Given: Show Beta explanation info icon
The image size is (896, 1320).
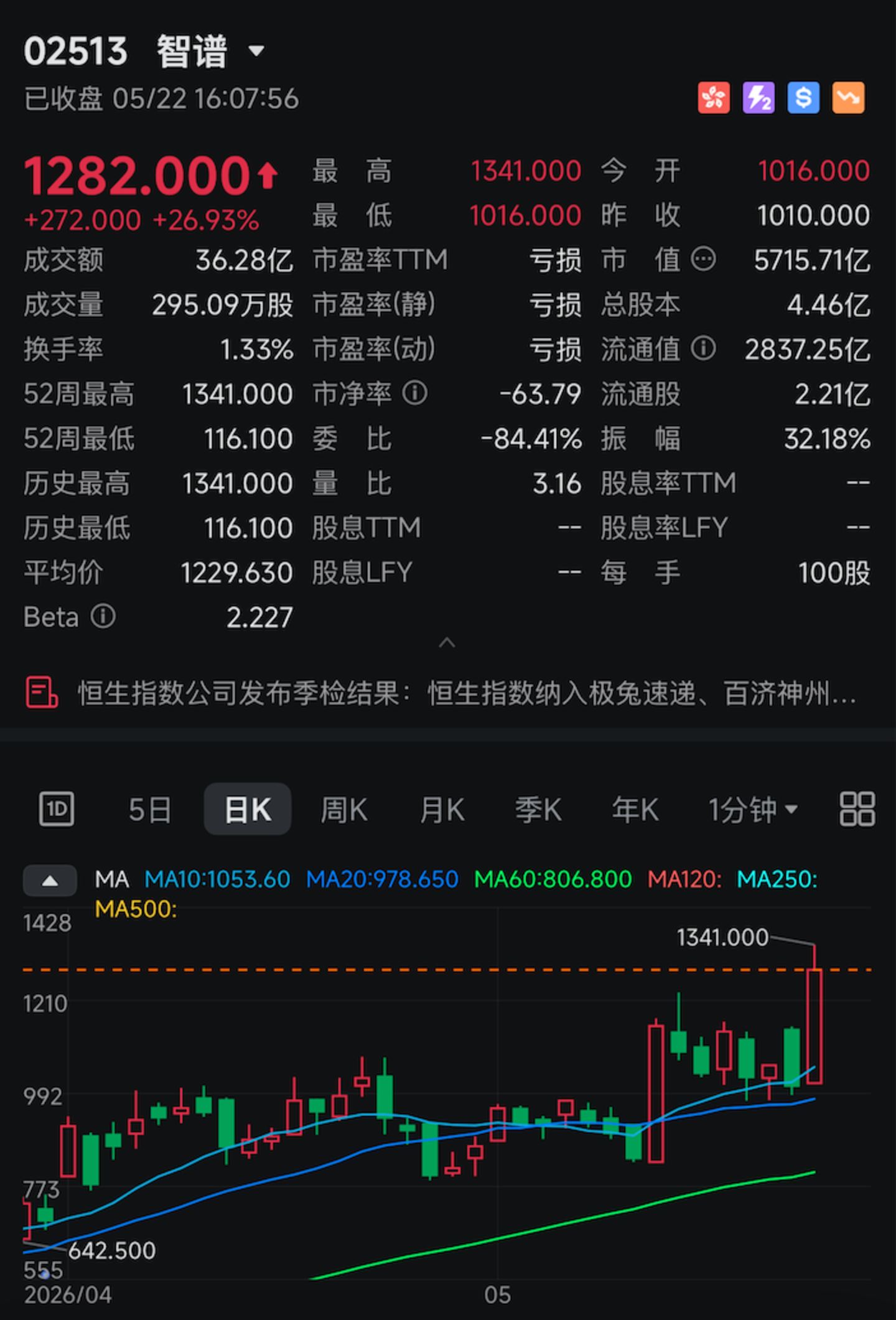Looking at the screenshot, I should [103, 617].
